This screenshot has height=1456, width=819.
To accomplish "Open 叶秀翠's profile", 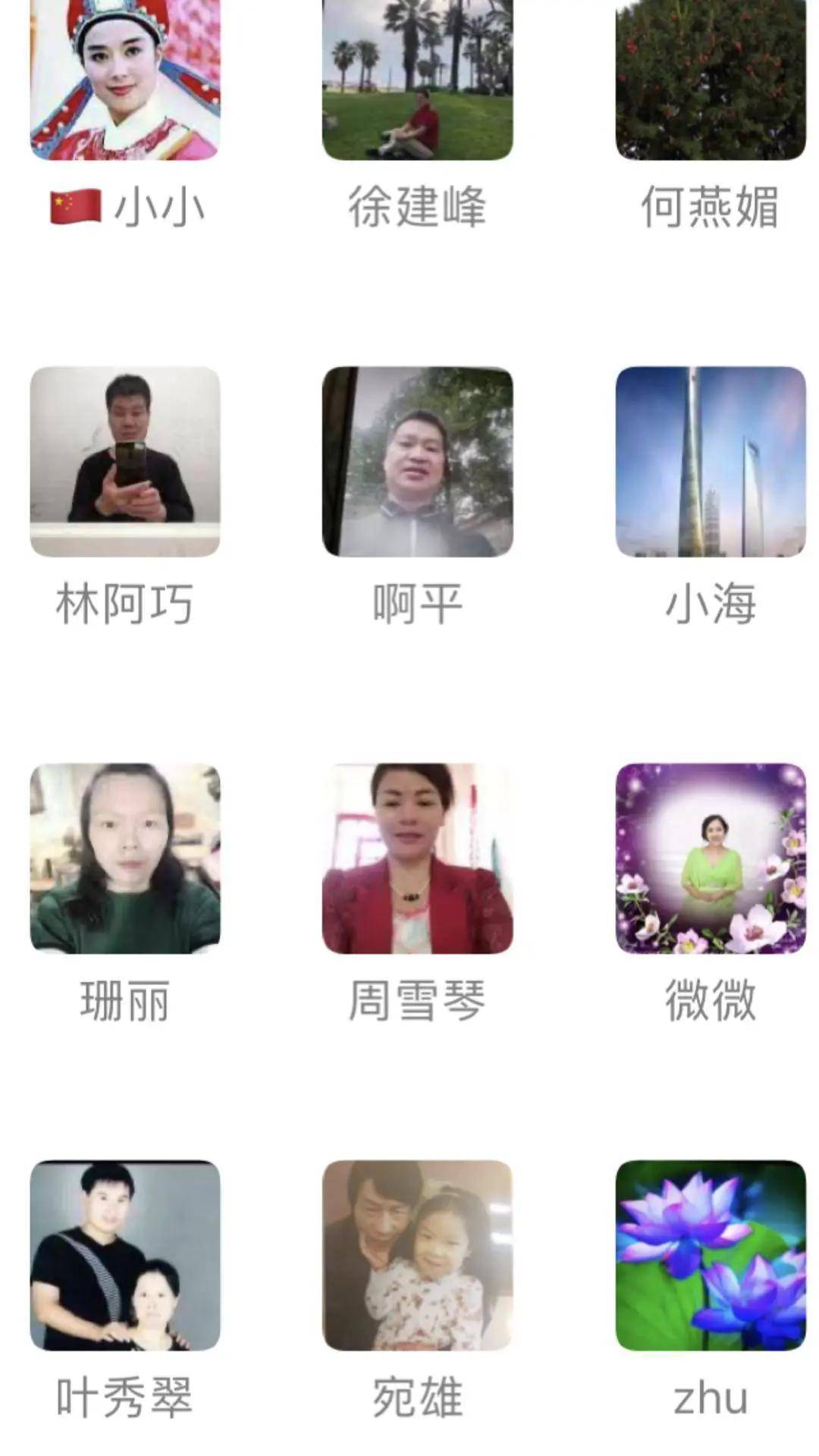I will pos(125,1255).
